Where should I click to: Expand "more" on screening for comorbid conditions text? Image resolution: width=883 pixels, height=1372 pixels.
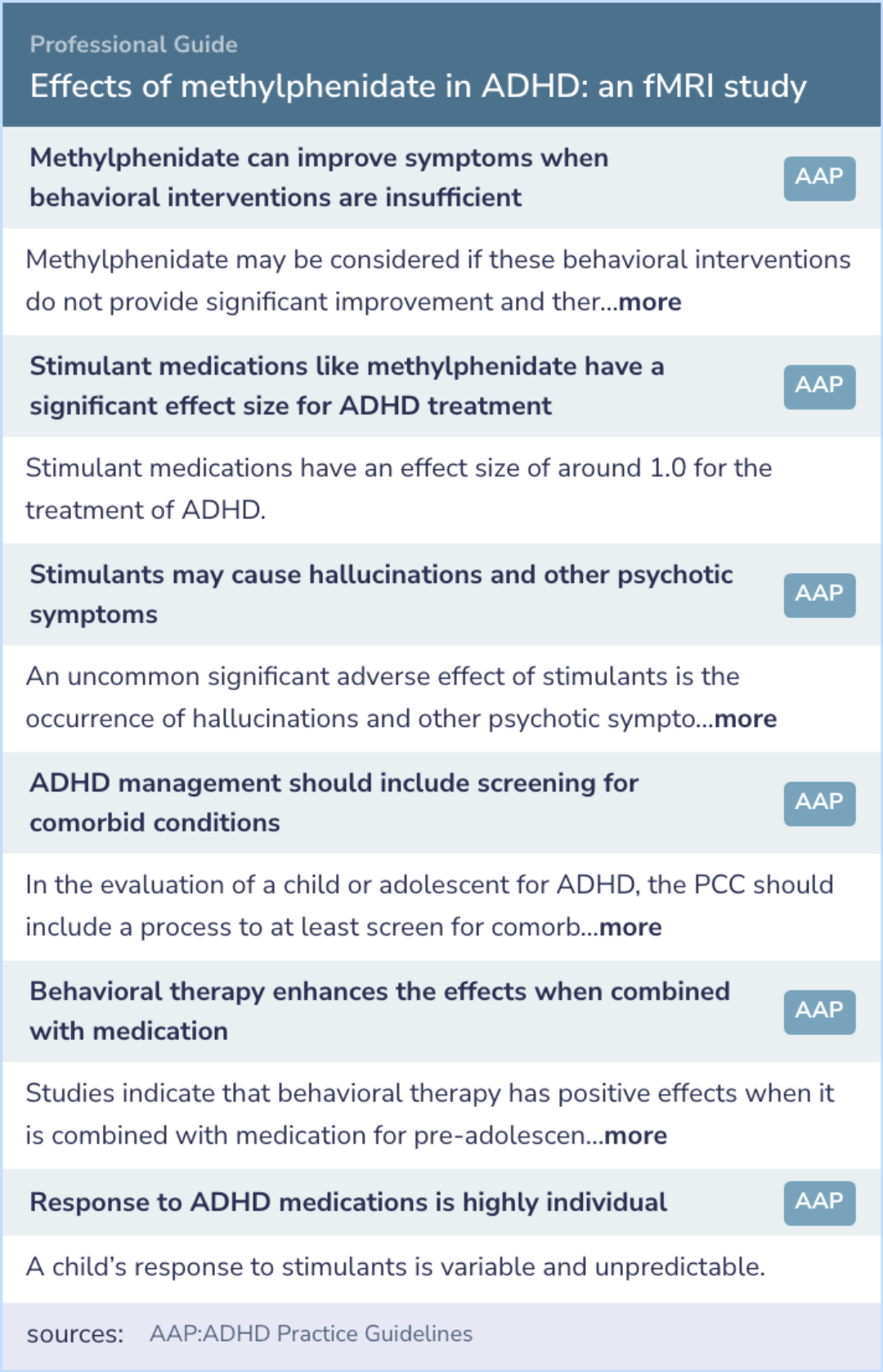pyautogui.click(x=630, y=928)
